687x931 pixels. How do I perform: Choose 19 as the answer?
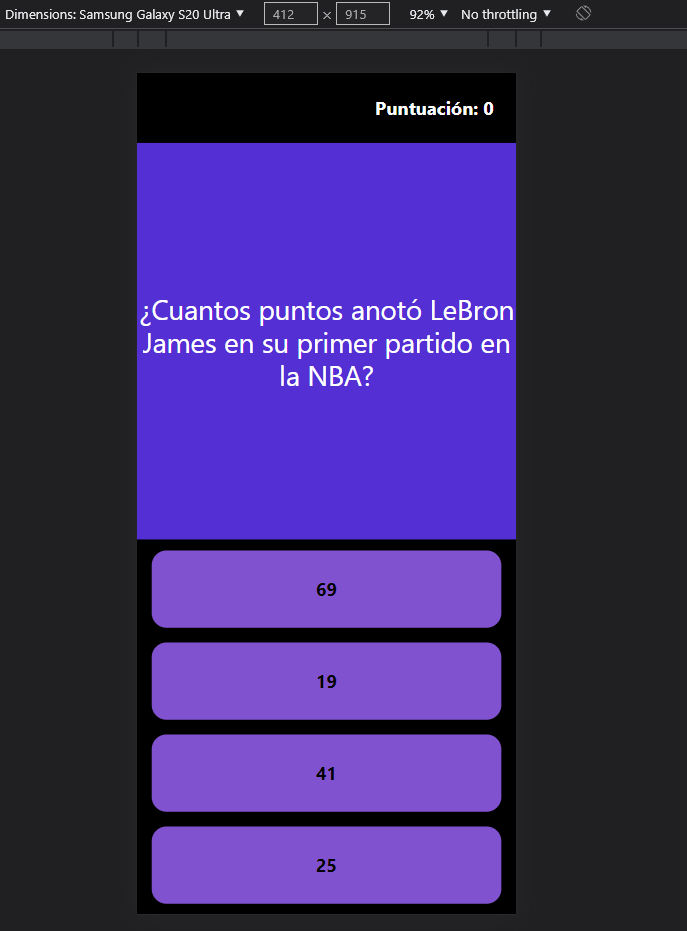pos(326,681)
